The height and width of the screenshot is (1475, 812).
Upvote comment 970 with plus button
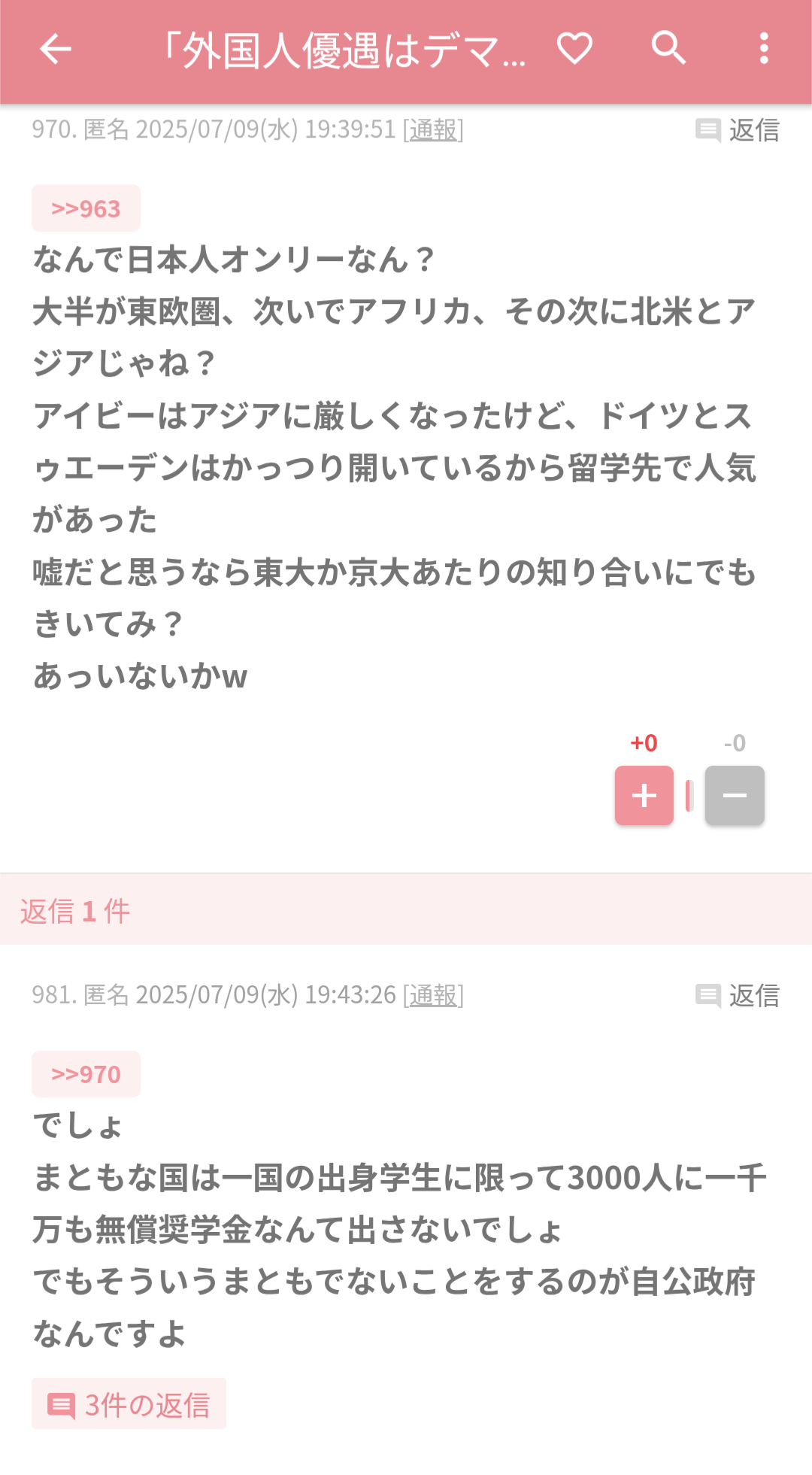coord(644,795)
